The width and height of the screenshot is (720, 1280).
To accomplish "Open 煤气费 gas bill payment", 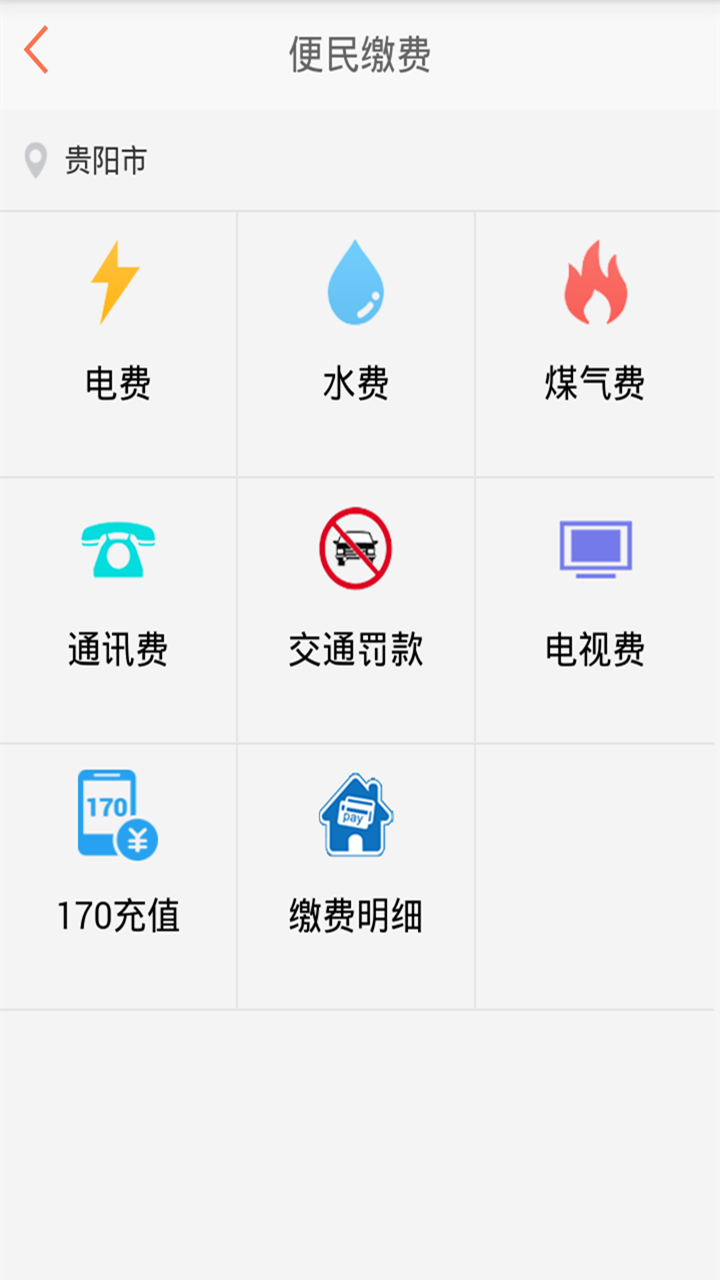I will tap(598, 344).
